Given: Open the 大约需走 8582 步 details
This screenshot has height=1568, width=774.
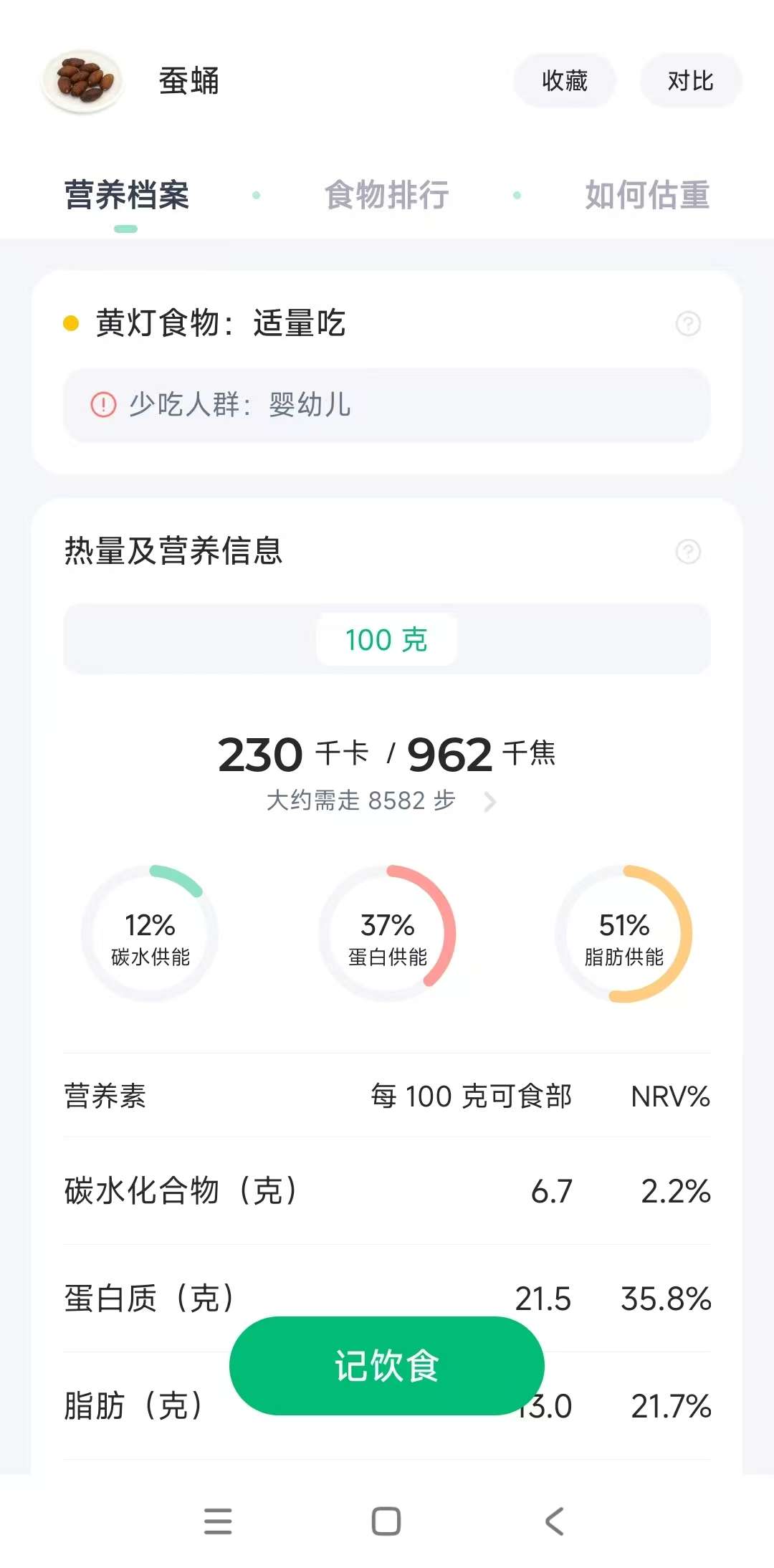Looking at the screenshot, I should (380, 800).
